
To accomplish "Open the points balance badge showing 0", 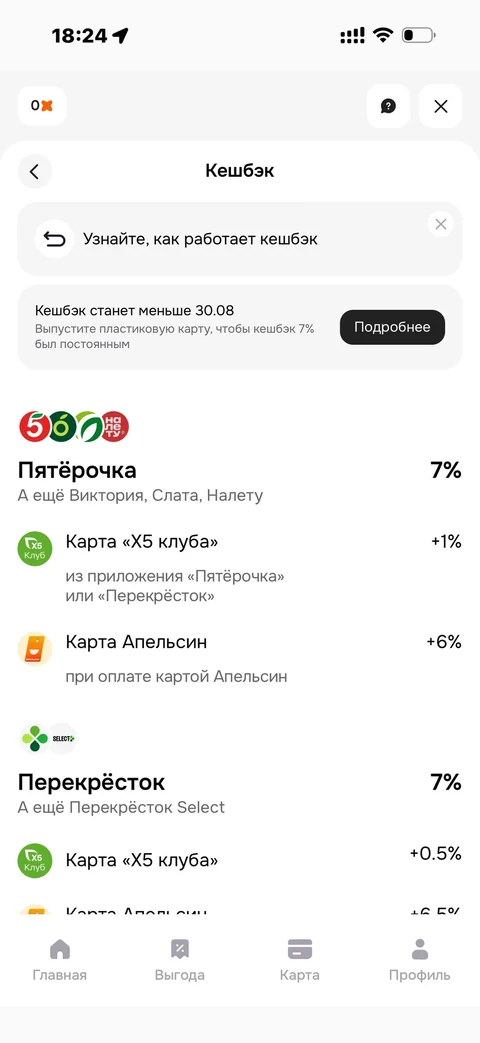I will click(42, 106).
